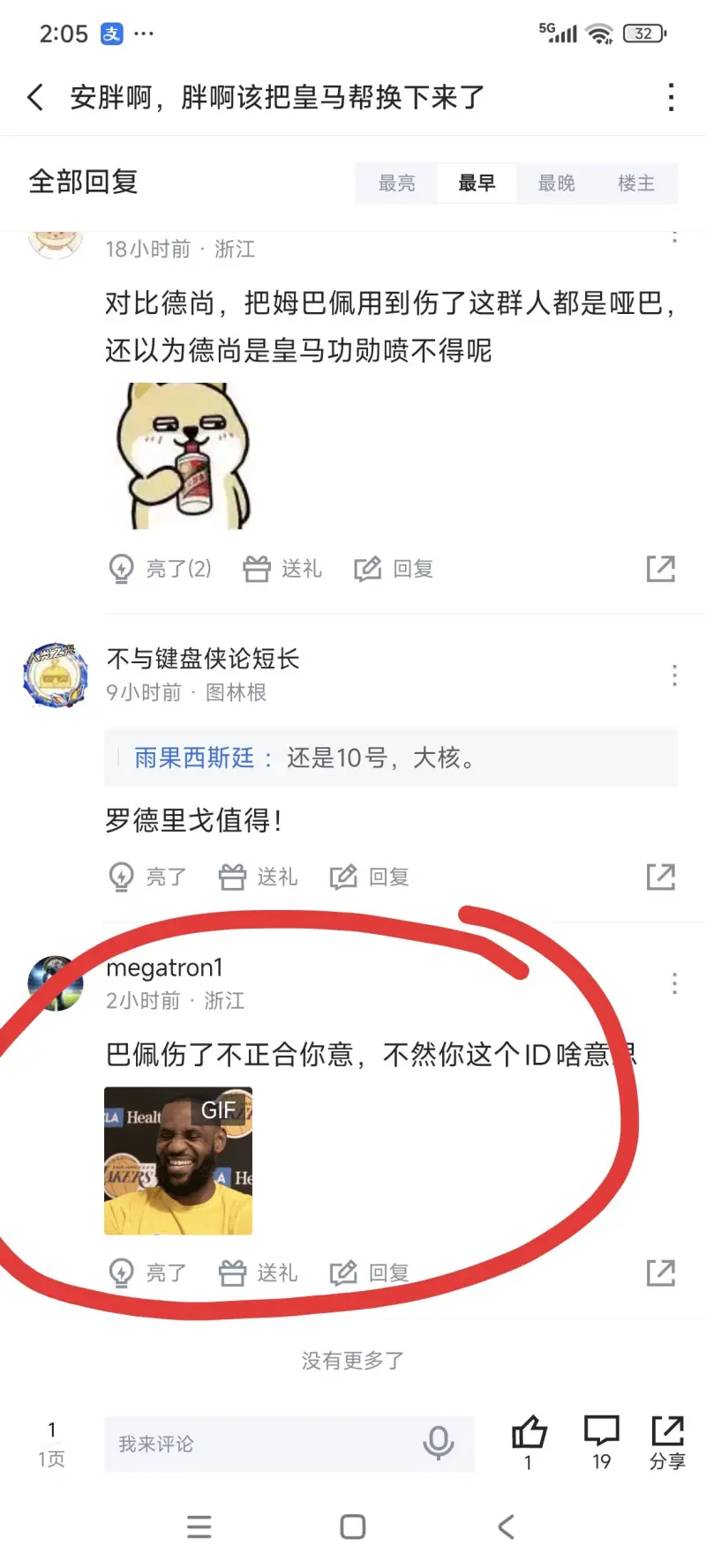Share the thread via 分享
706x1568 pixels.
[667, 1440]
